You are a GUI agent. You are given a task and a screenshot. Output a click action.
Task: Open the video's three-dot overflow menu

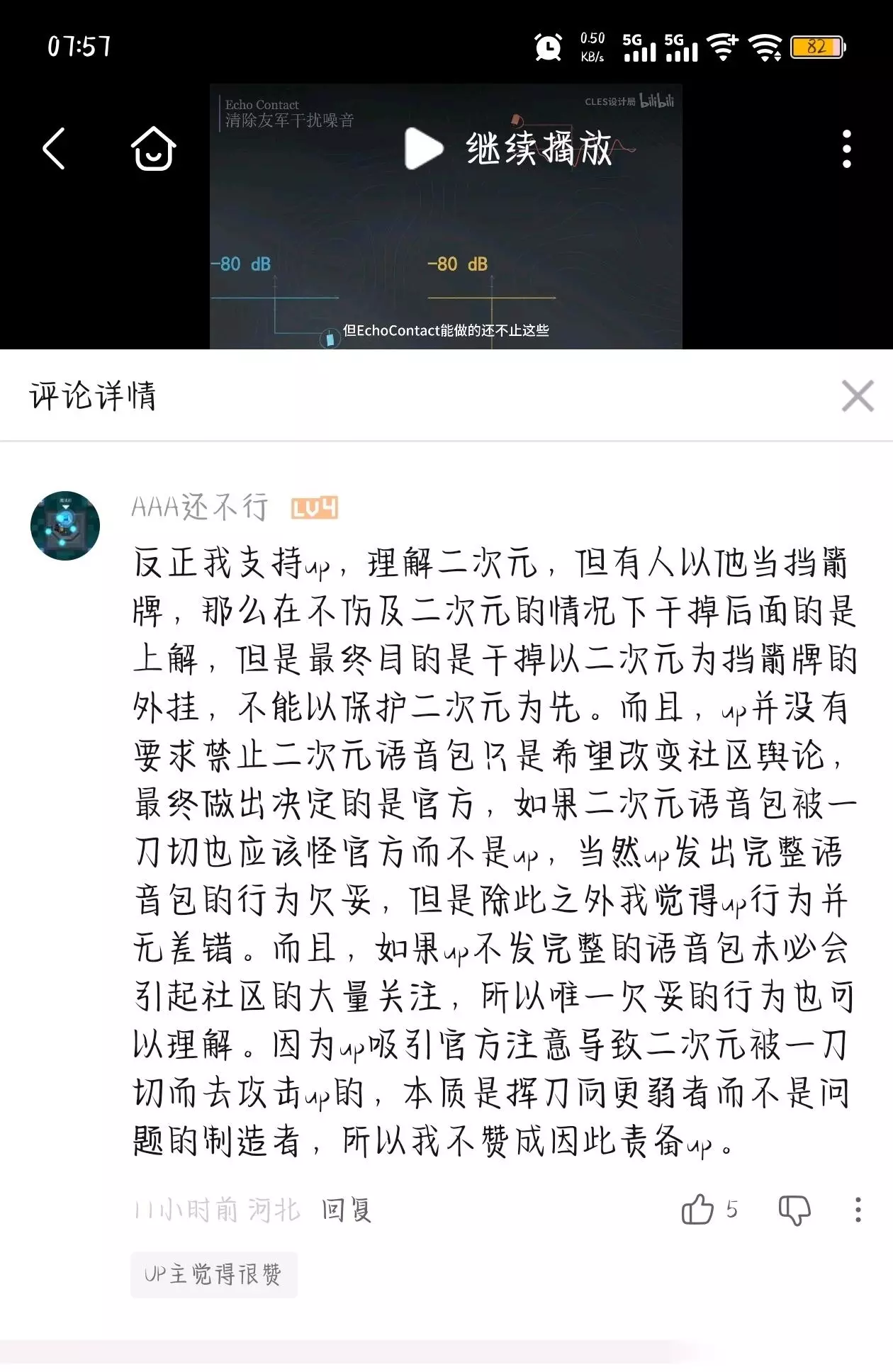(x=846, y=149)
